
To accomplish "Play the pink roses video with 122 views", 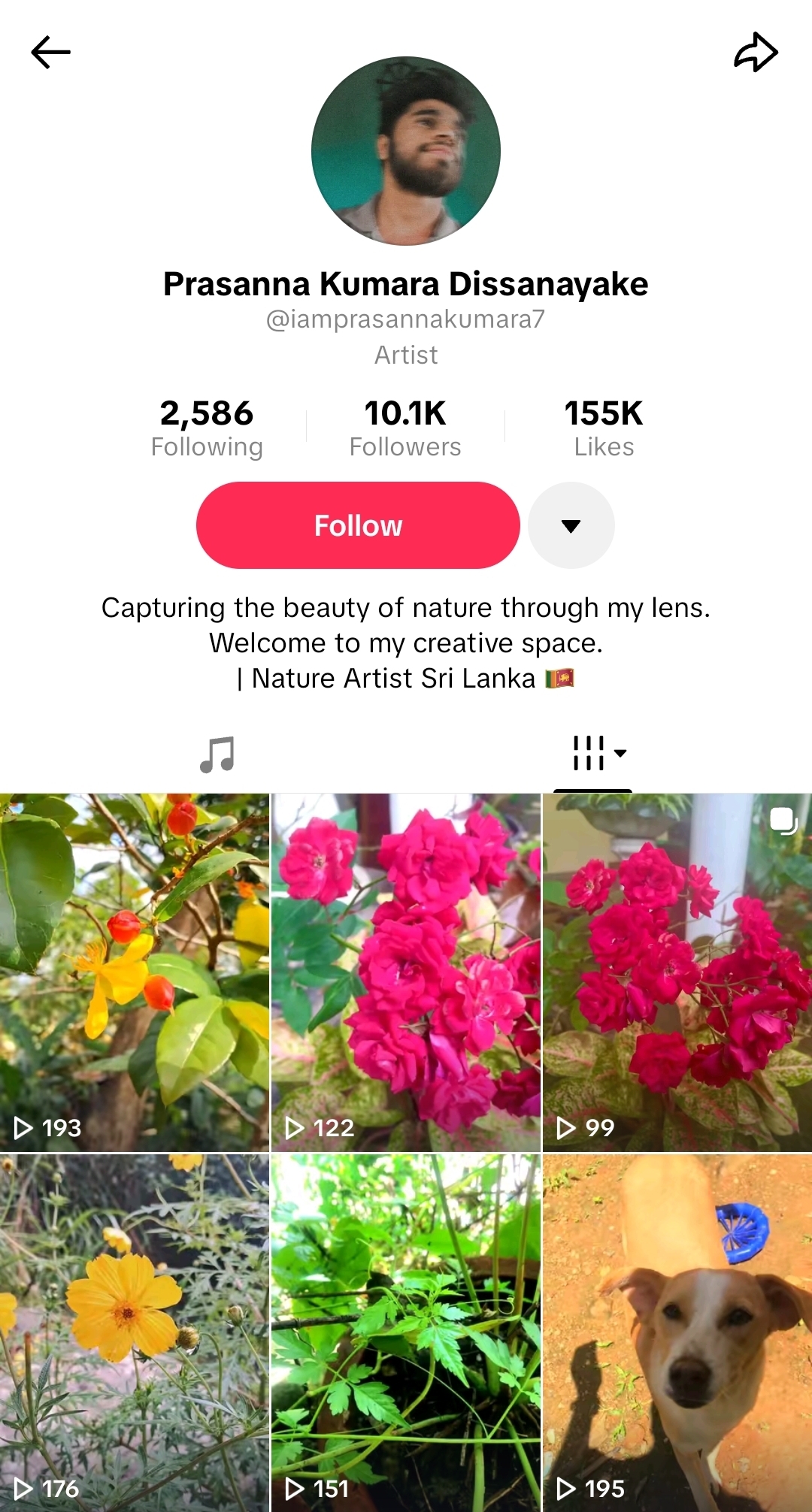I will tap(406, 972).
